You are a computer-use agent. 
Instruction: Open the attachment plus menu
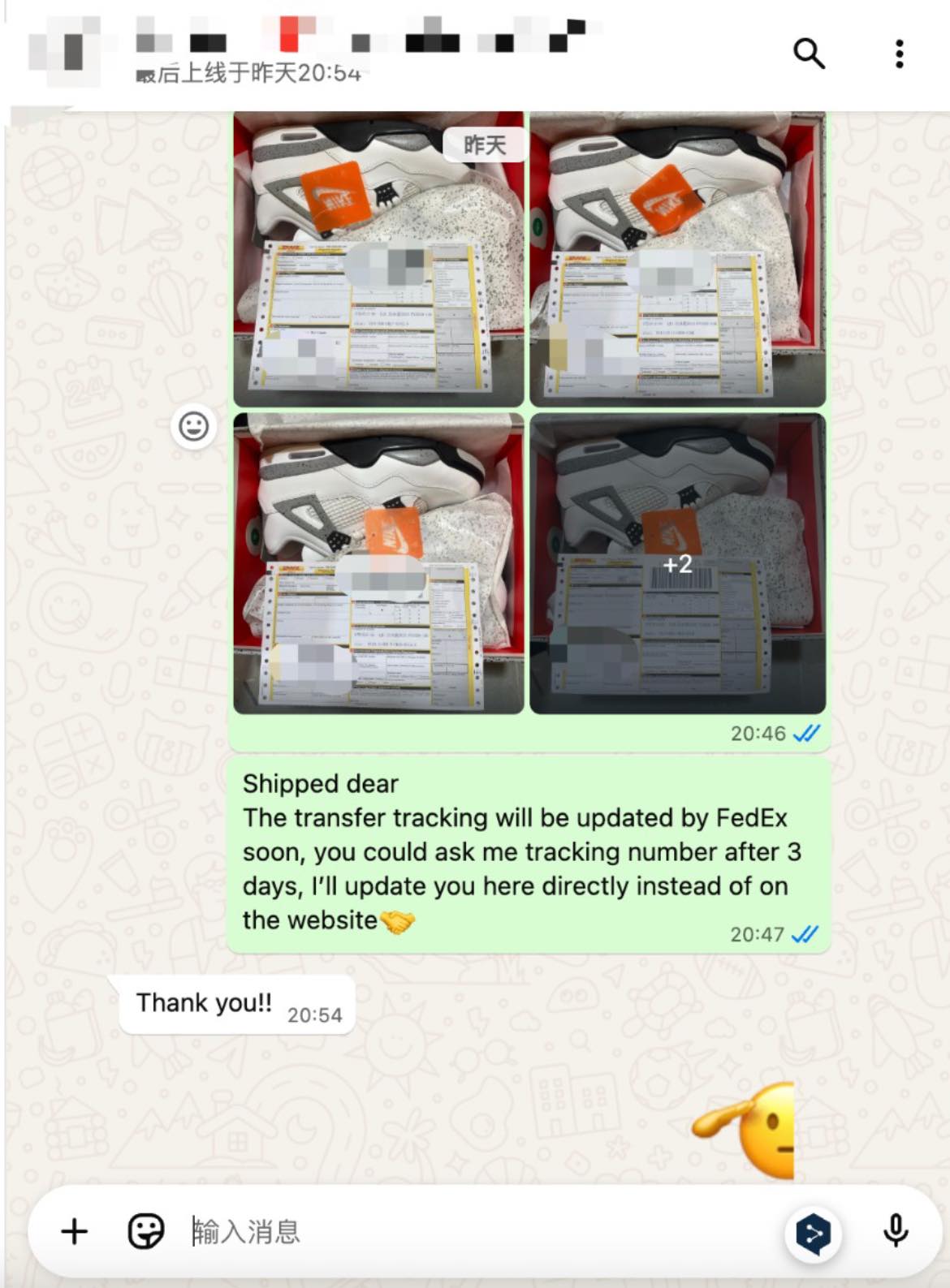(75, 1231)
